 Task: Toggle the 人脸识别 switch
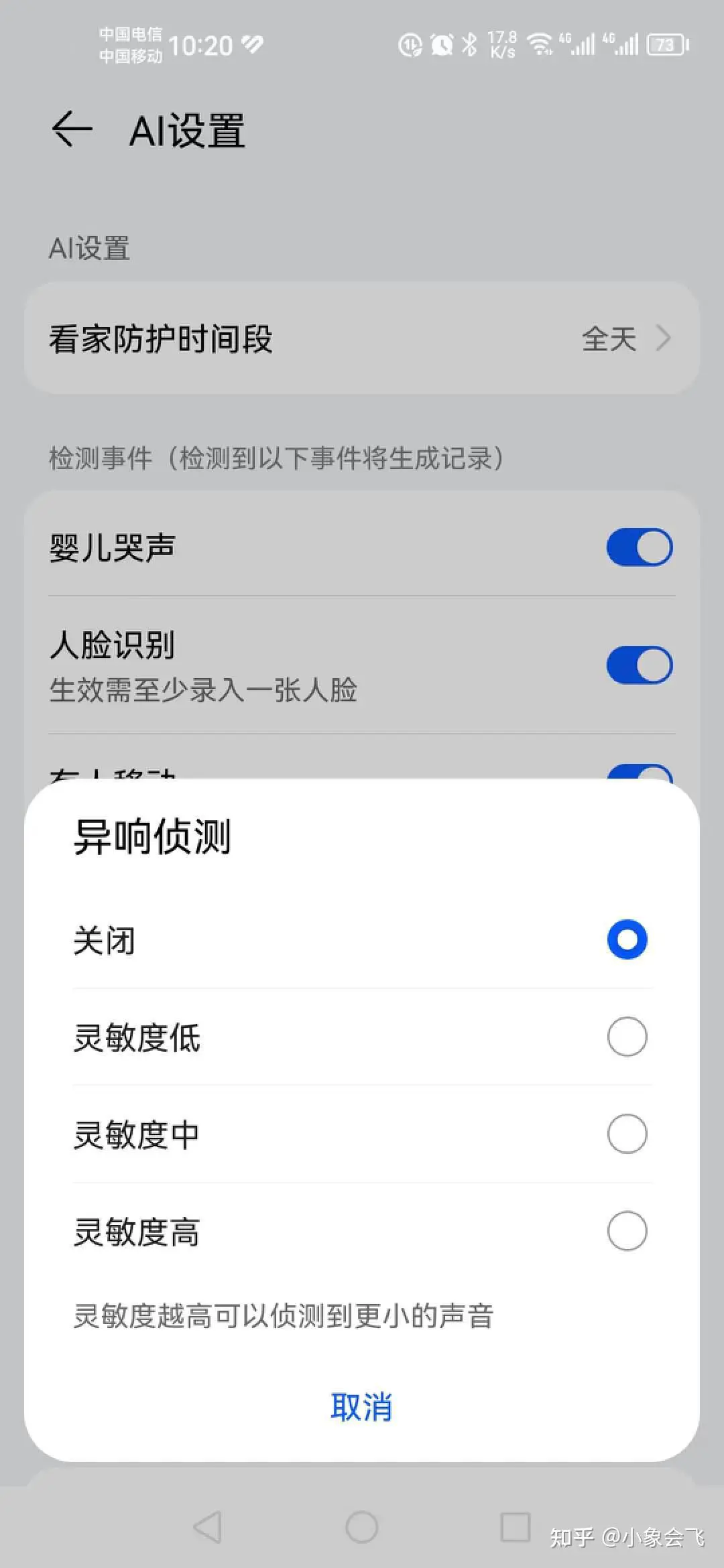(640, 665)
